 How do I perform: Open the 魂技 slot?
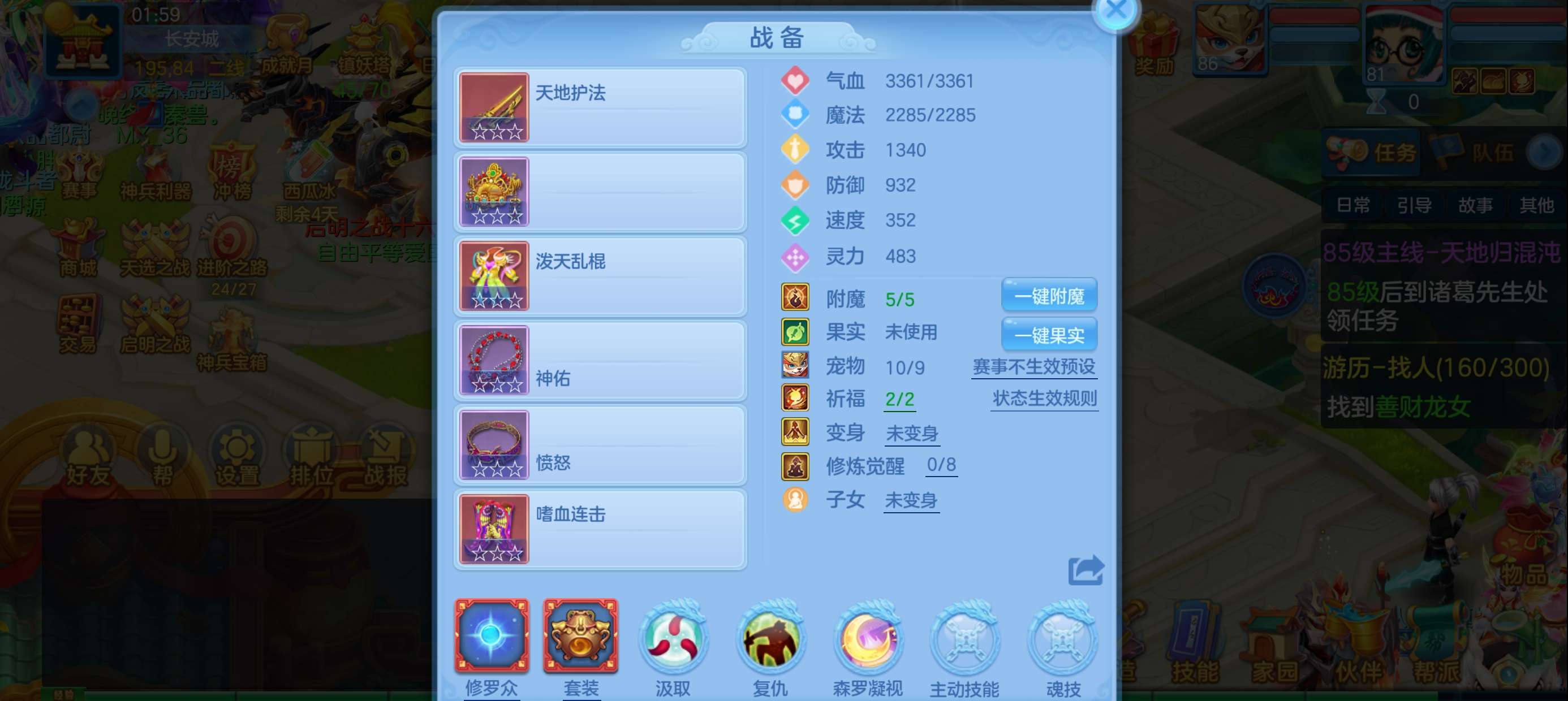[1063, 639]
